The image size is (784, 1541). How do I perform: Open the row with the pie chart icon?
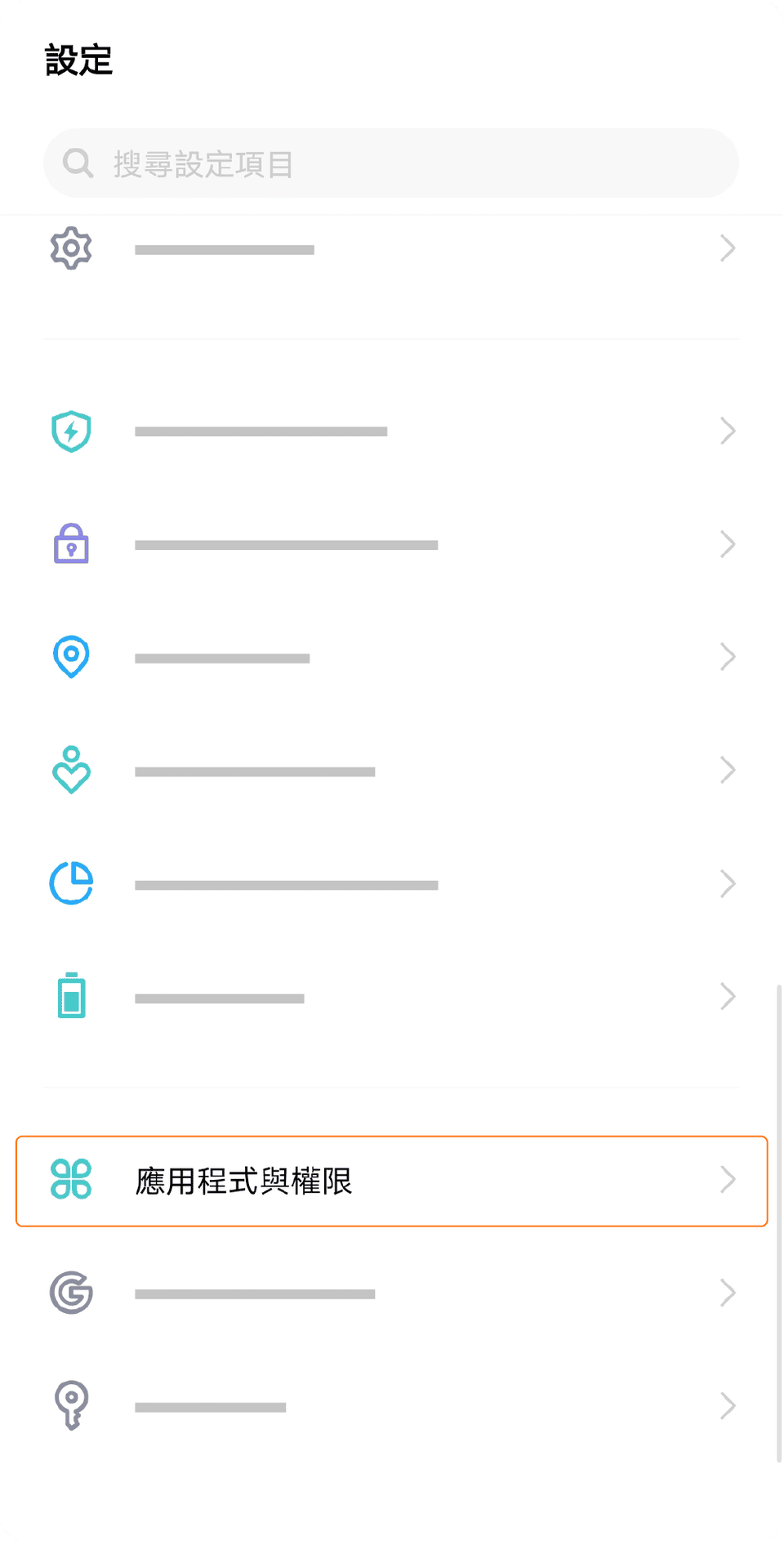point(390,884)
